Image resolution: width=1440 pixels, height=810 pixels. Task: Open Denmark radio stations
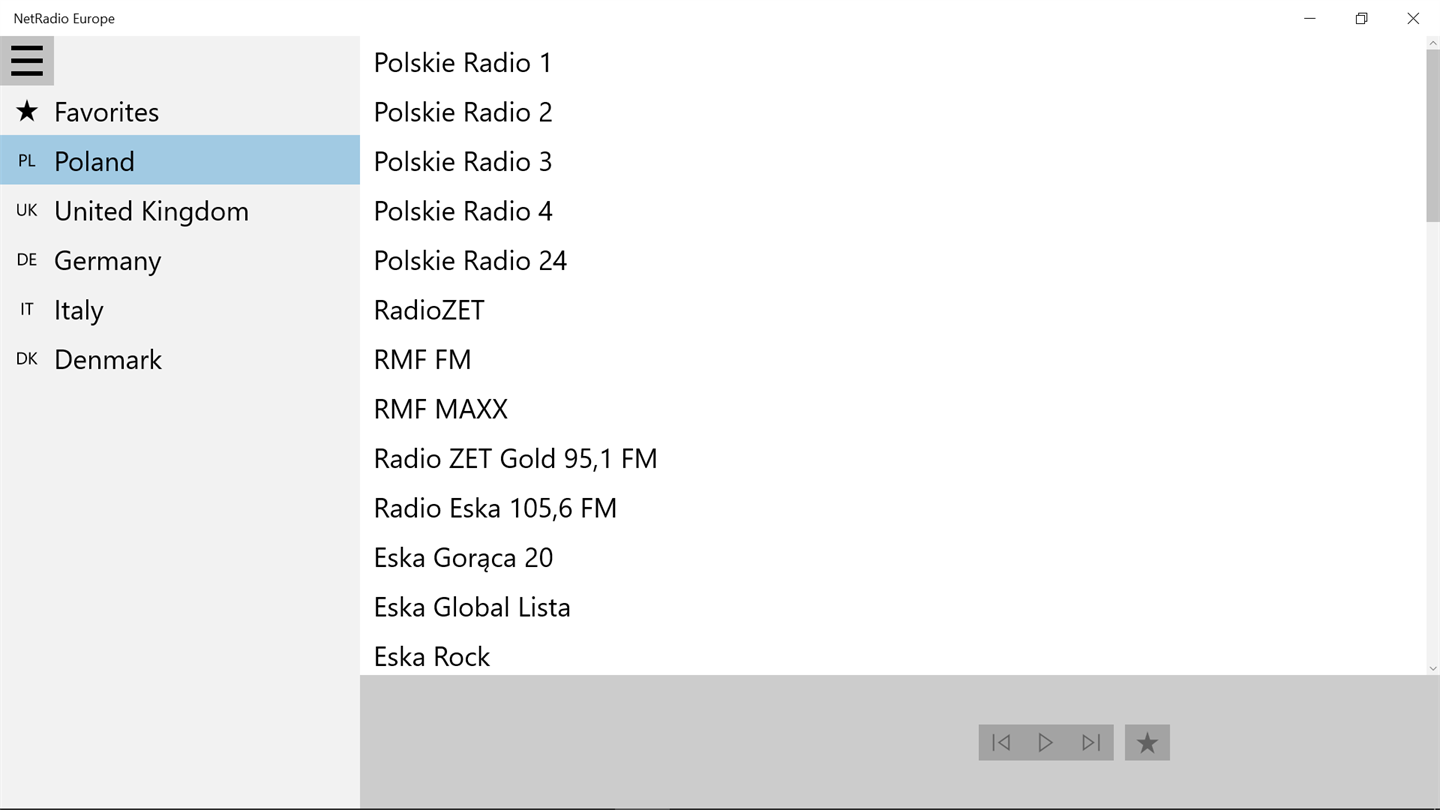coord(108,360)
